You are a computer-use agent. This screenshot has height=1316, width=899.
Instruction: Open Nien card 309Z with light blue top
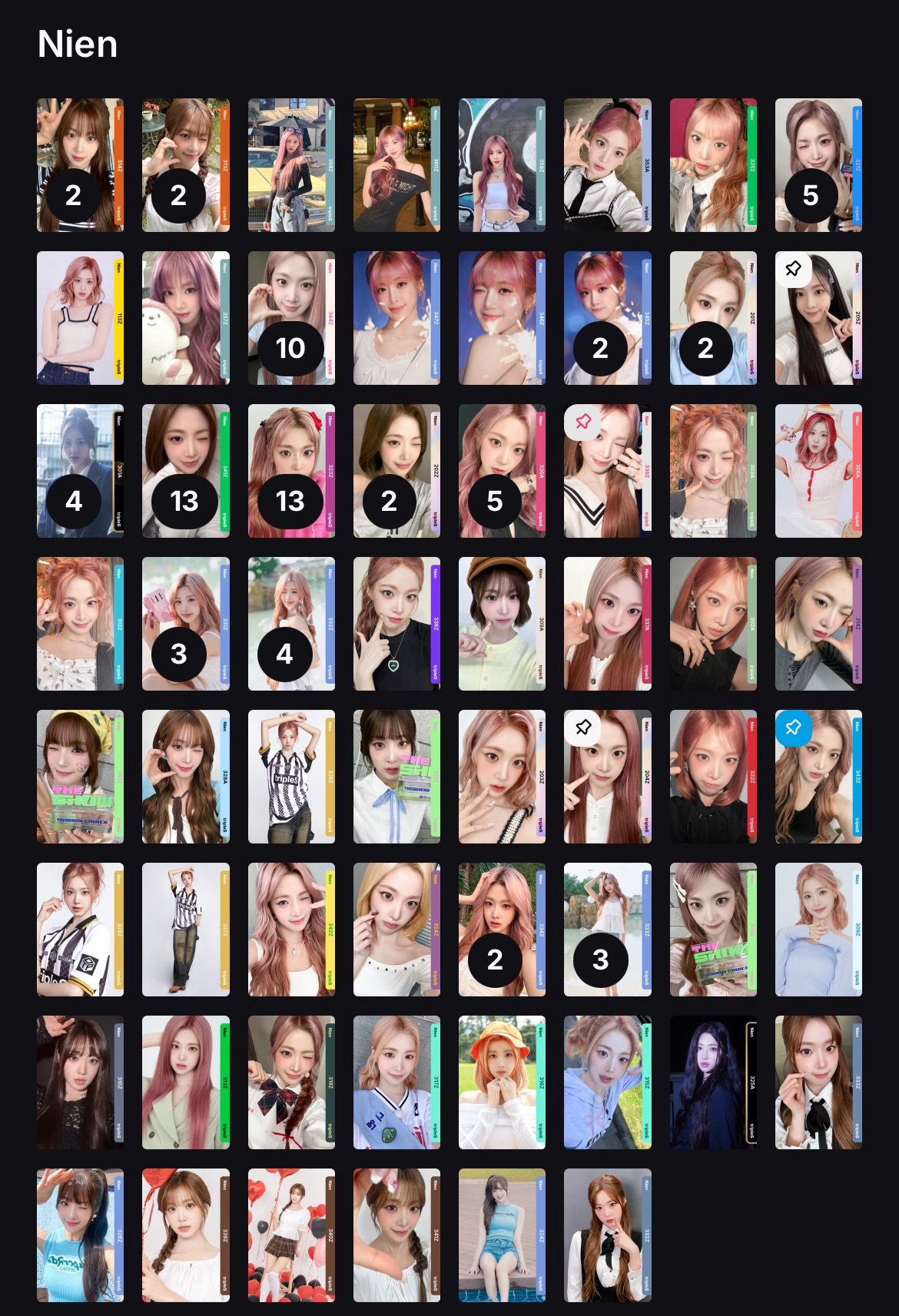[x=818, y=929]
